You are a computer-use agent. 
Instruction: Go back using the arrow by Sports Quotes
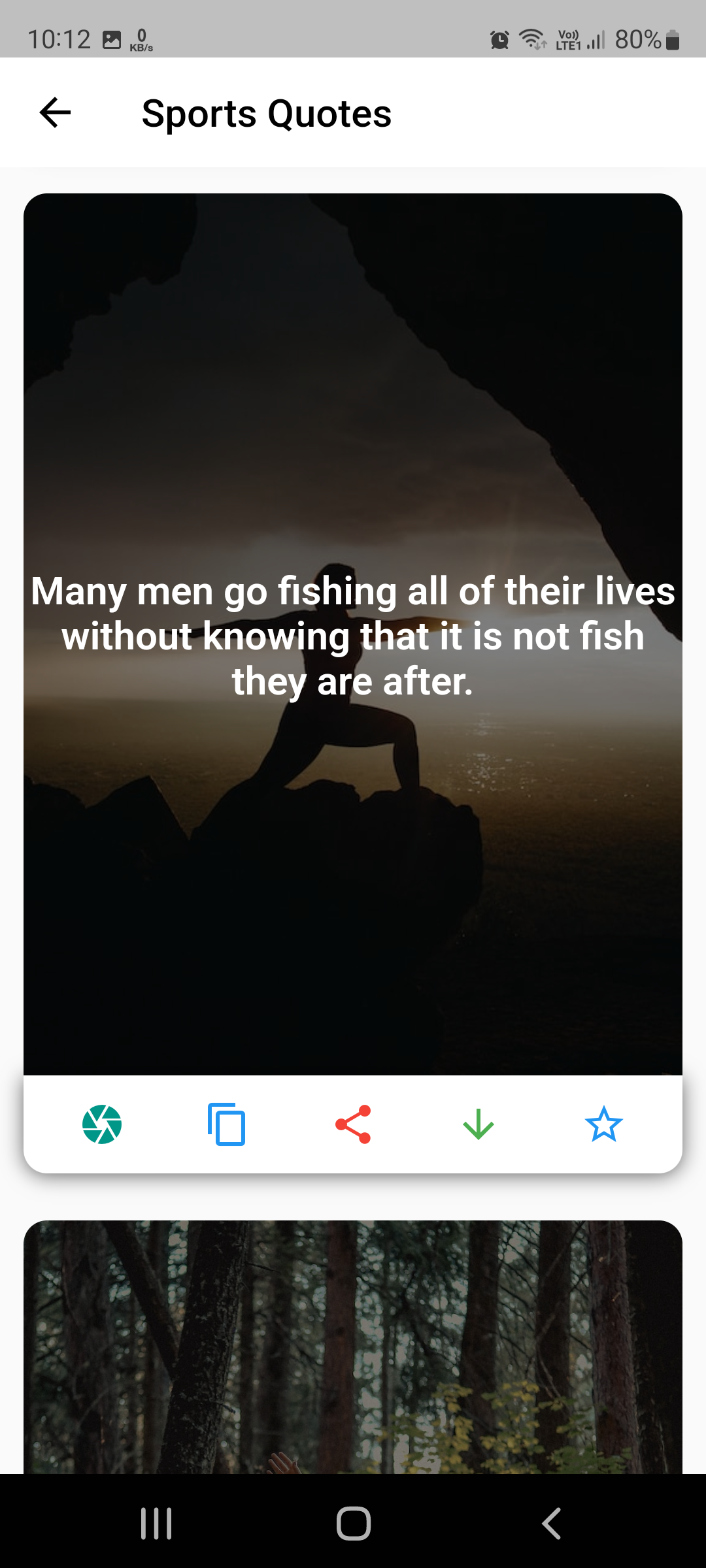56,112
